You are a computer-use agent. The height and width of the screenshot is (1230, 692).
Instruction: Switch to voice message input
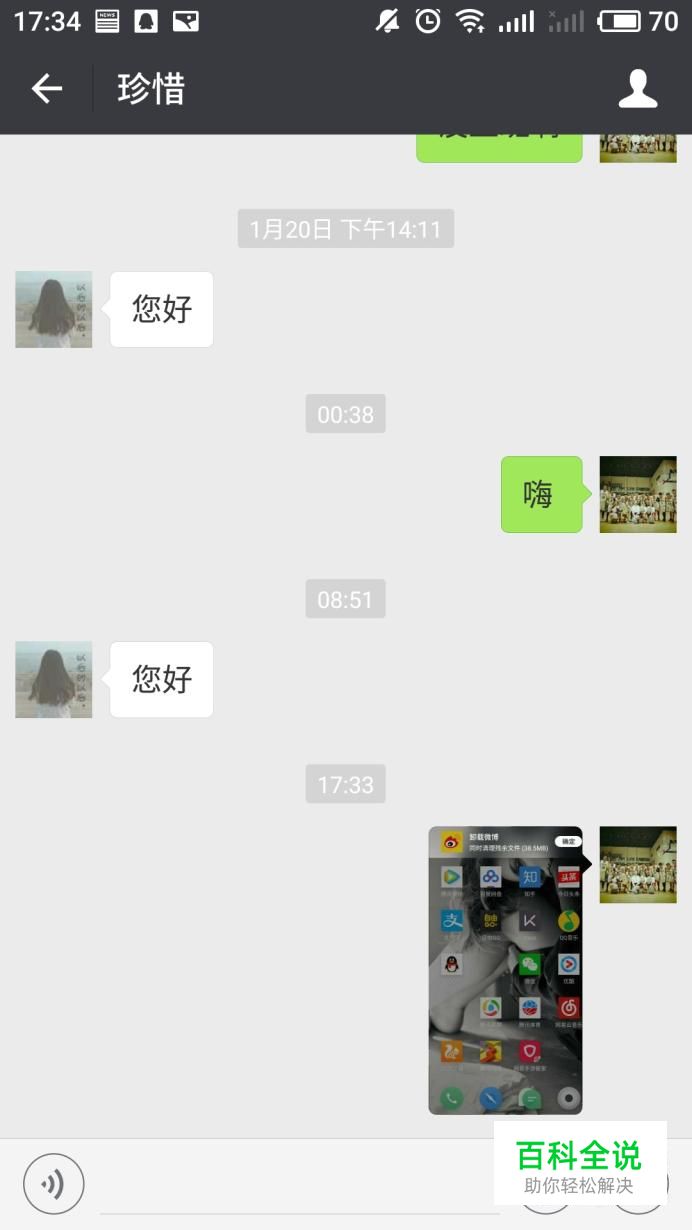pos(54,1184)
